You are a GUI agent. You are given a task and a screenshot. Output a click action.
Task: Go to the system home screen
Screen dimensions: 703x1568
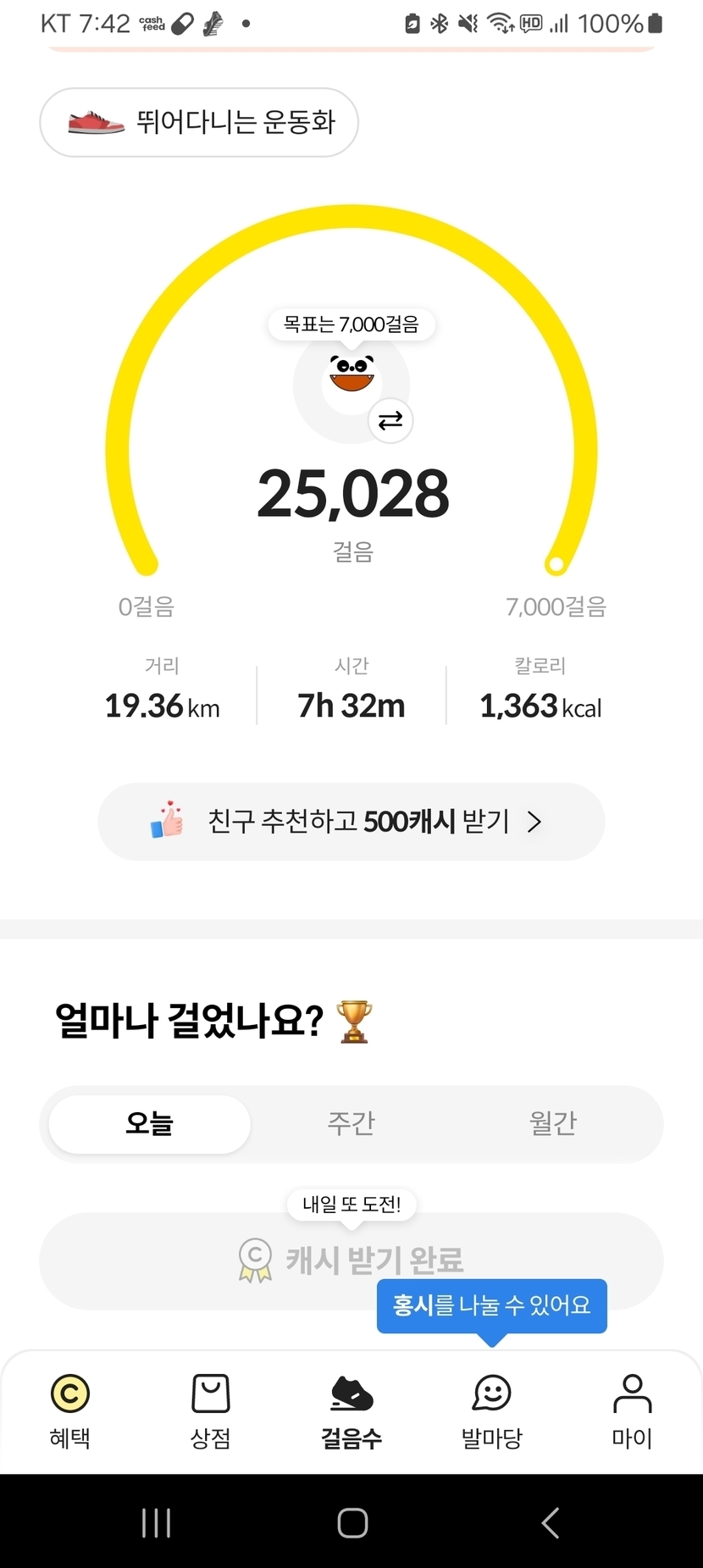point(352,1522)
